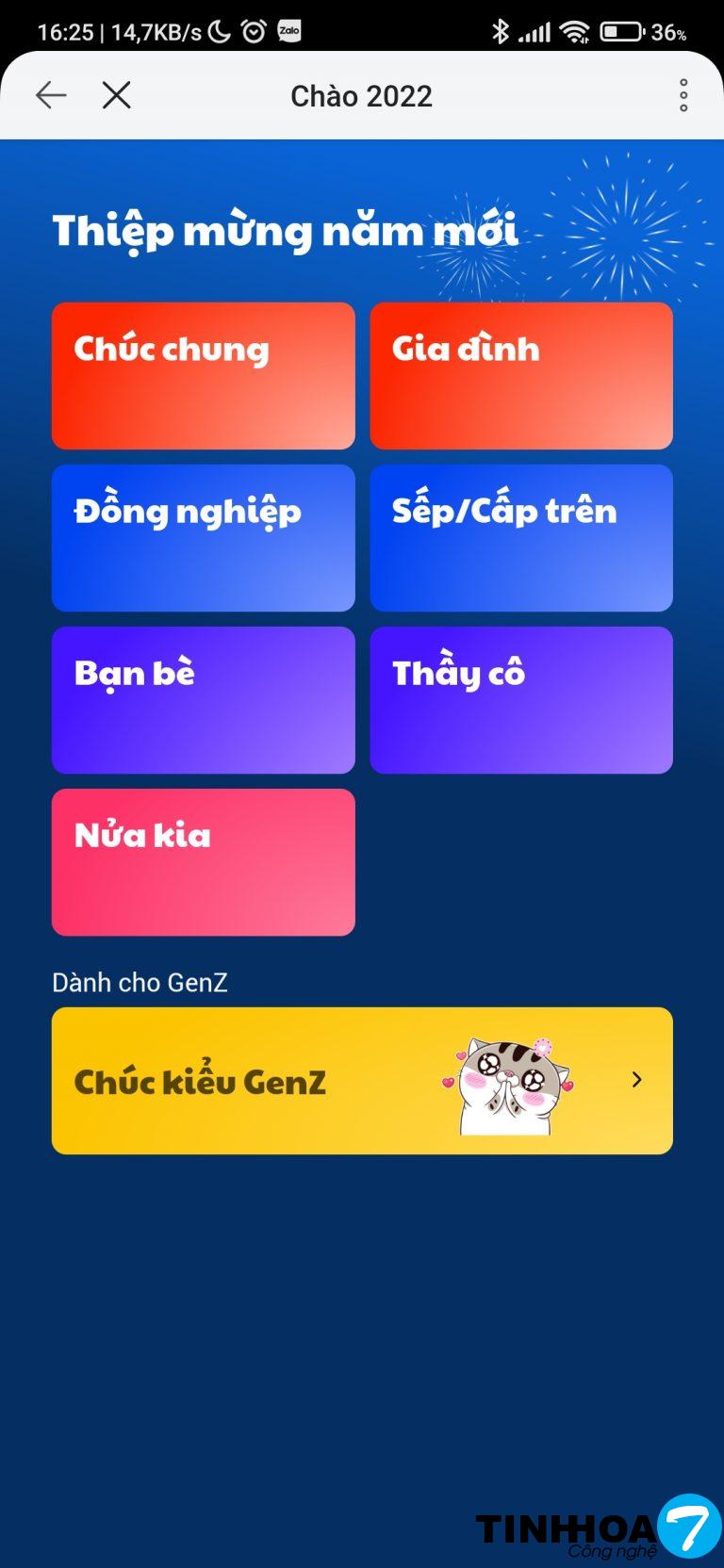Select the Gia đình greeting cards
This screenshot has height=1568, width=724.
(521, 376)
